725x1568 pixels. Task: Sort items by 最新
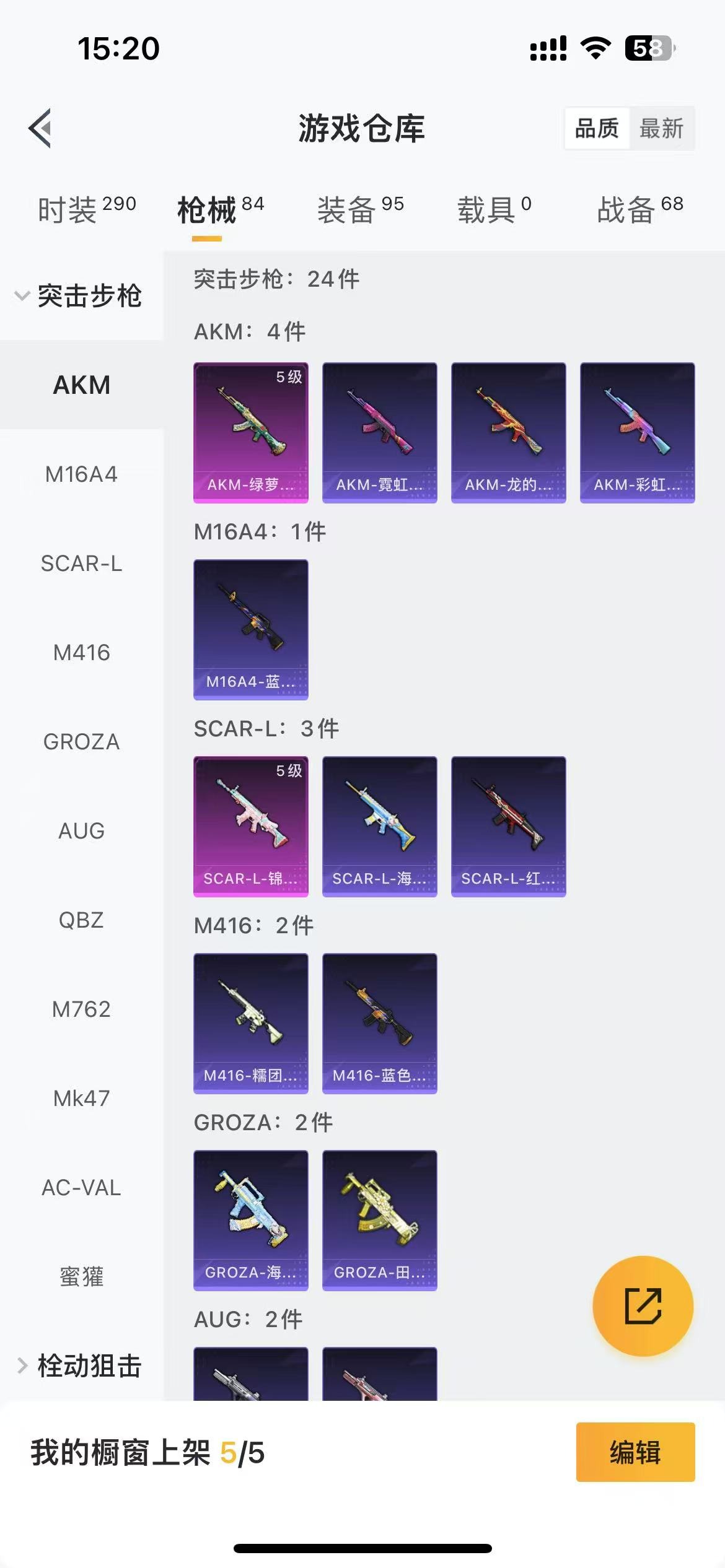(661, 129)
